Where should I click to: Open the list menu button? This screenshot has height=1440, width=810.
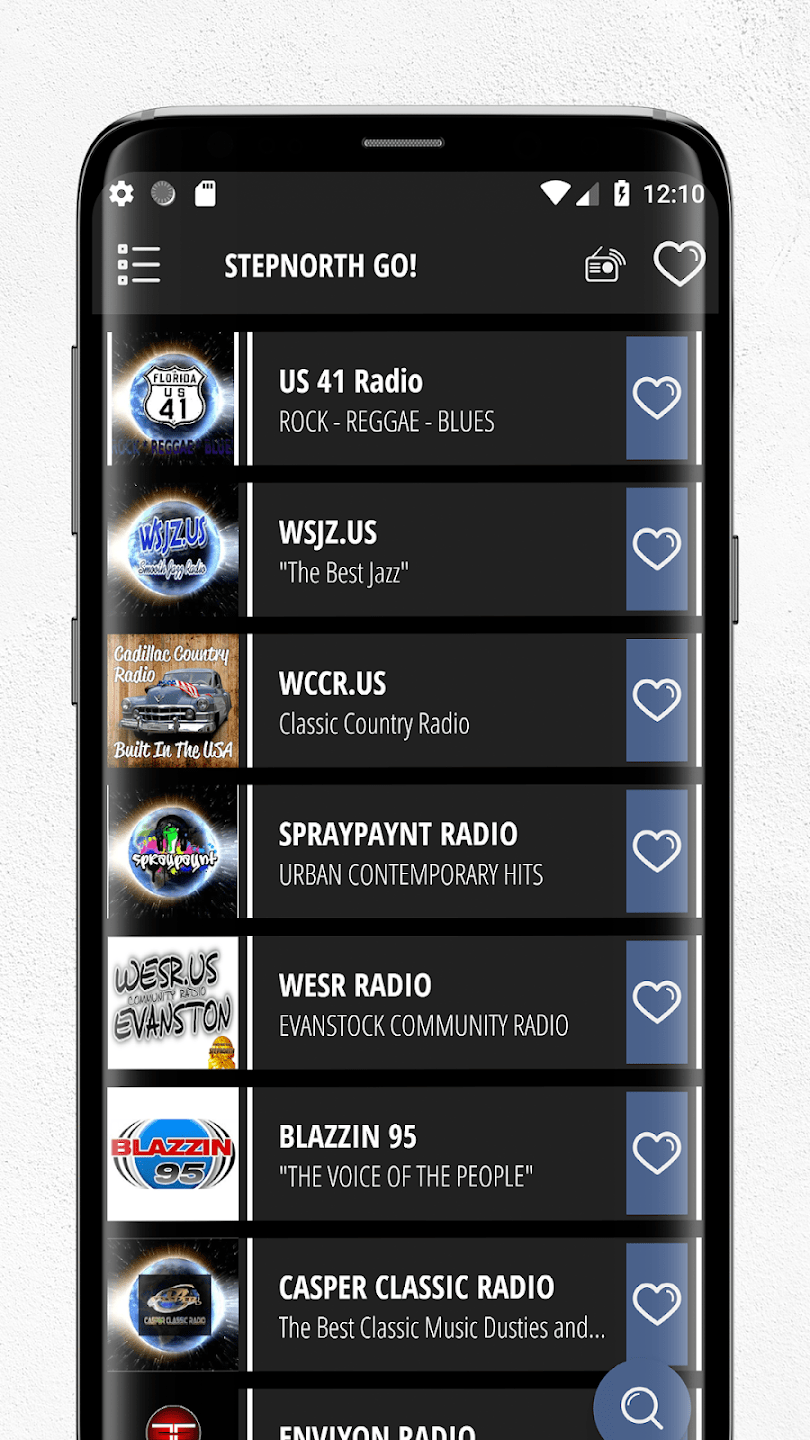[138, 265]
